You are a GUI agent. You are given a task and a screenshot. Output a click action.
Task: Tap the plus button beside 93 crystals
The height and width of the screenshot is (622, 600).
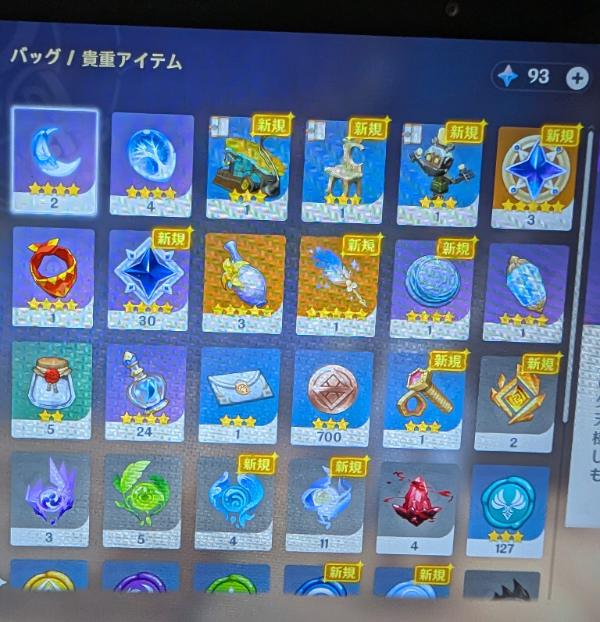tap(576, 78)
